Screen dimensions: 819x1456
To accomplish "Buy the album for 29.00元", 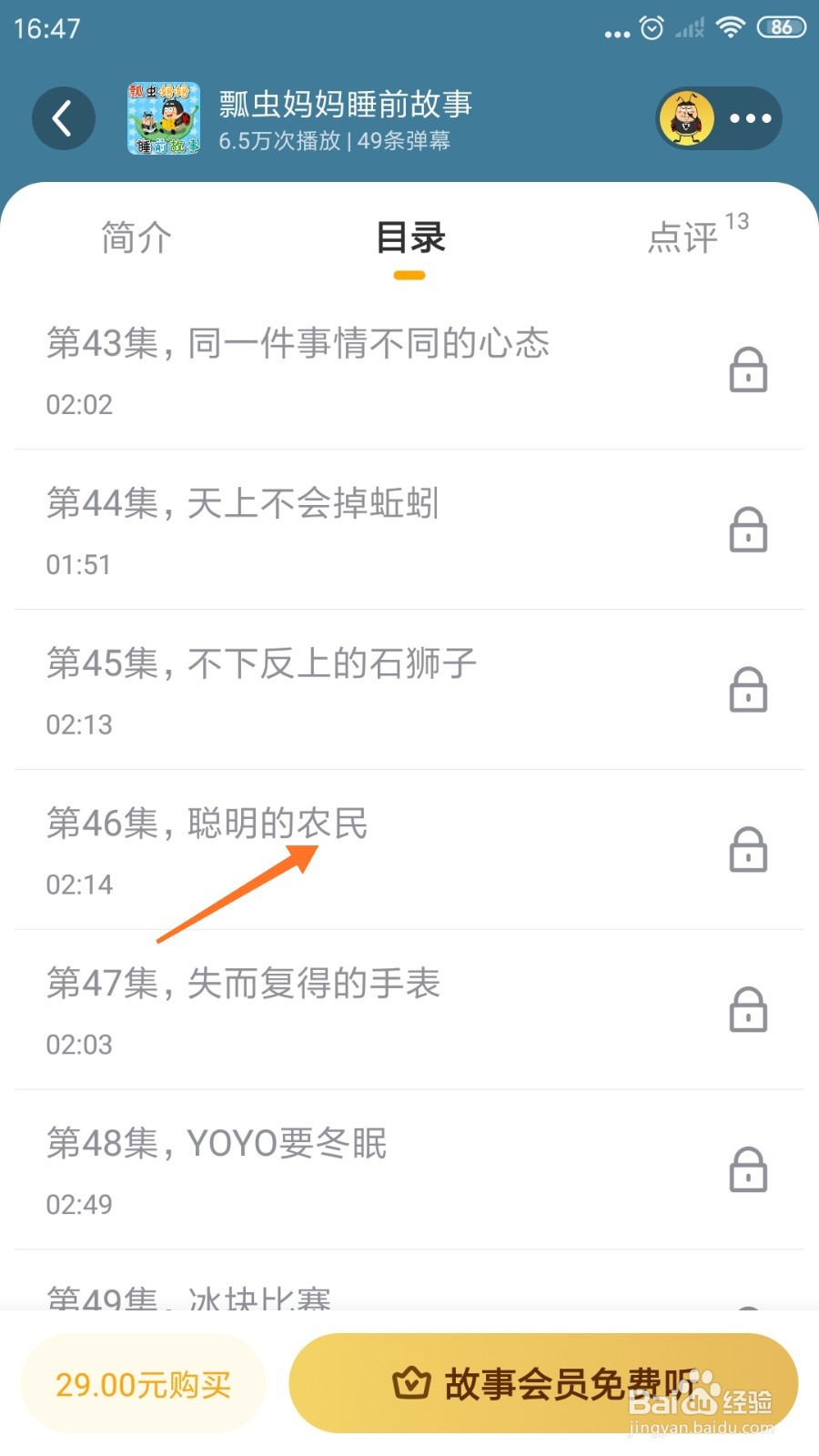I will pos(143,1384).
